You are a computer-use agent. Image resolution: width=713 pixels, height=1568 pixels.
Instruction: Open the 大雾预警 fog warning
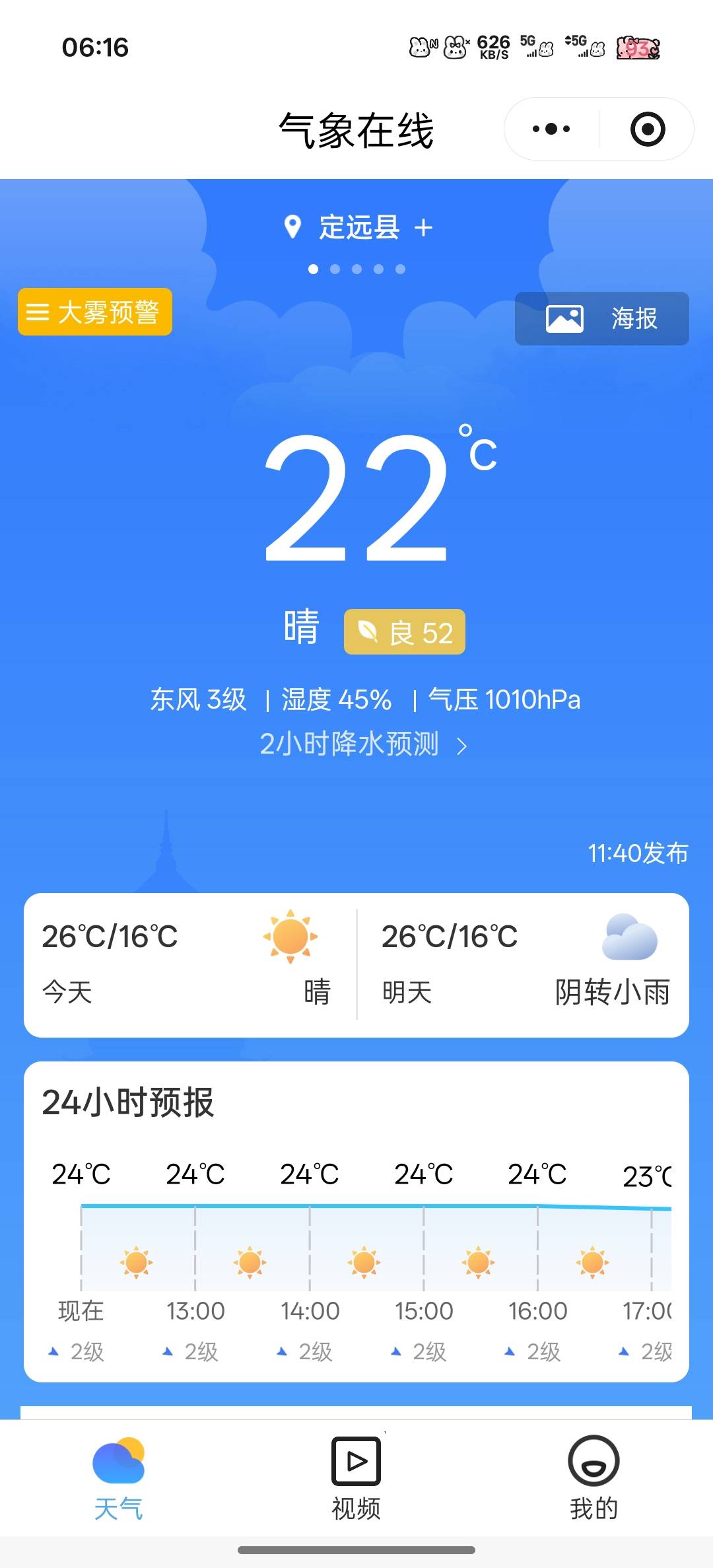95,312
